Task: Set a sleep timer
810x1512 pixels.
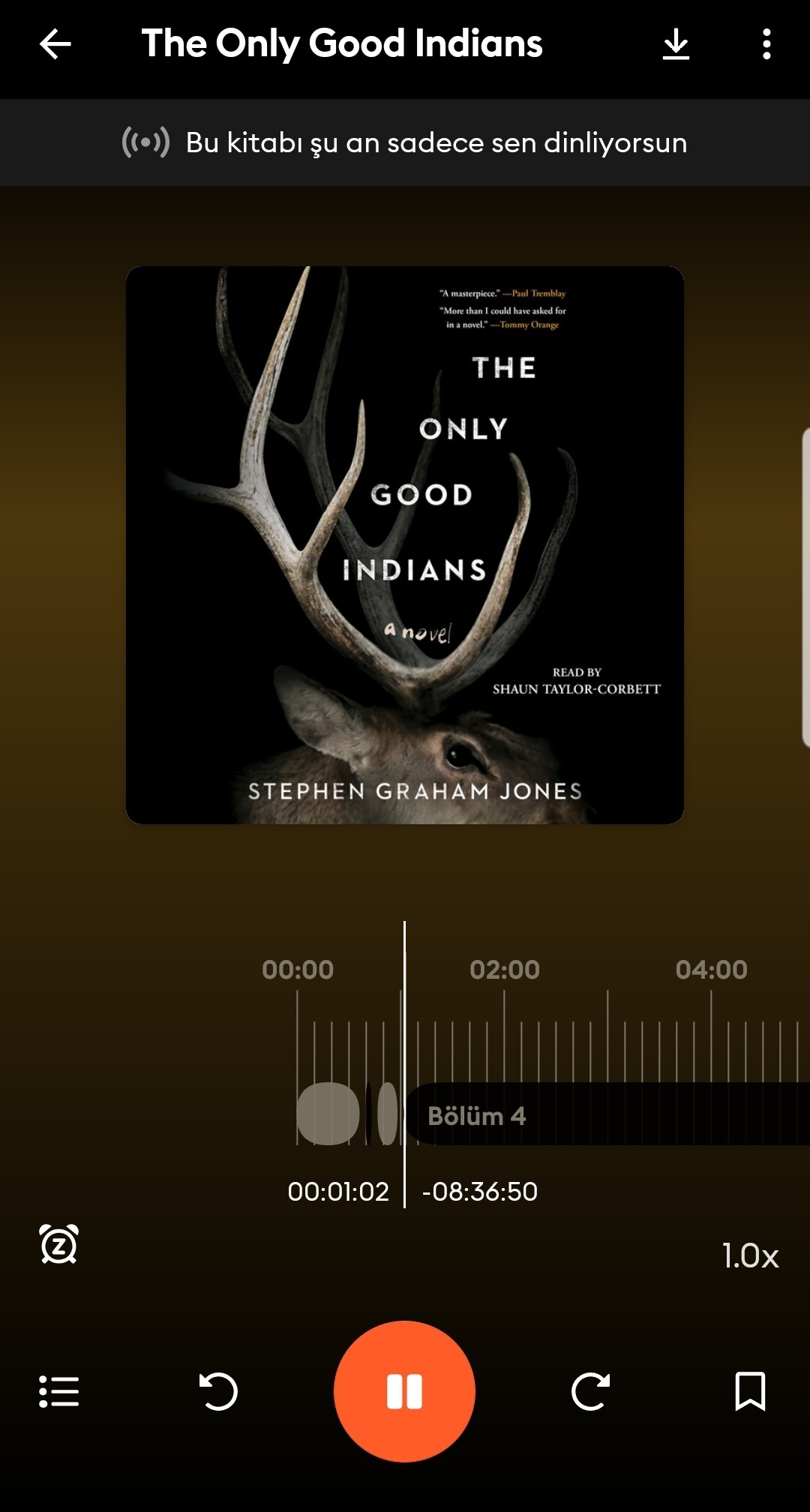Action: click(x=58, y=1244)
